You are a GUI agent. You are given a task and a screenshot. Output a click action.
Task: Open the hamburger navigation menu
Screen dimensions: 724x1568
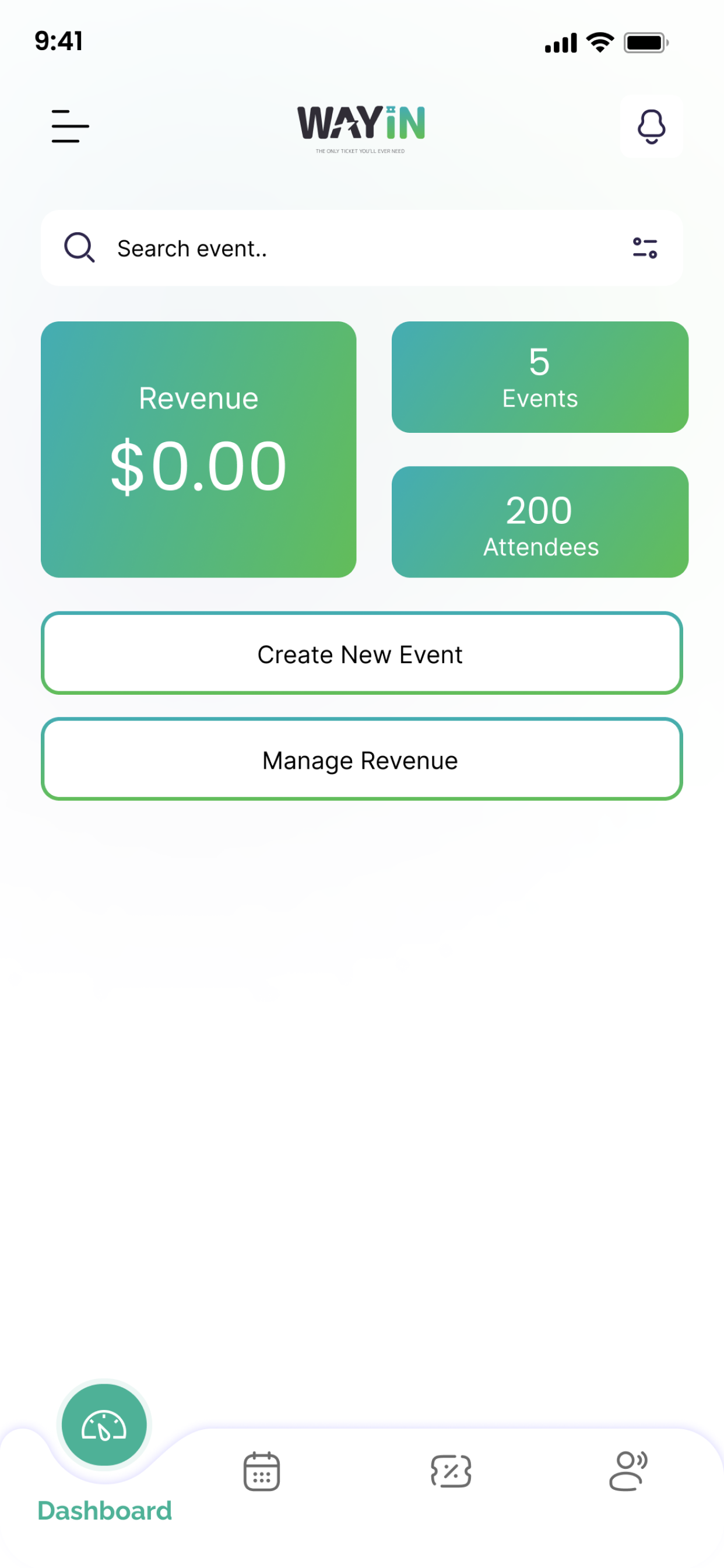[x=69, y=127]
